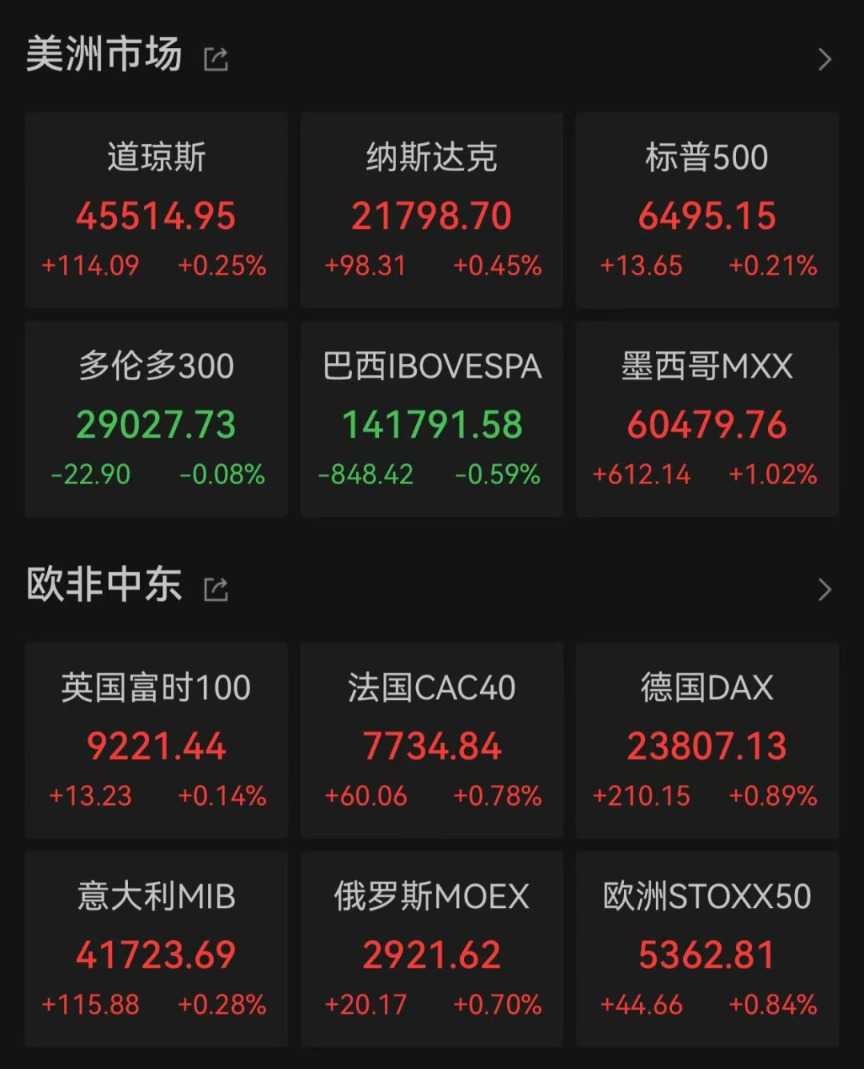Screen dimensions: 864x1069
Task: Open the 巴西IBOVESPA index card
Action: 432,419
